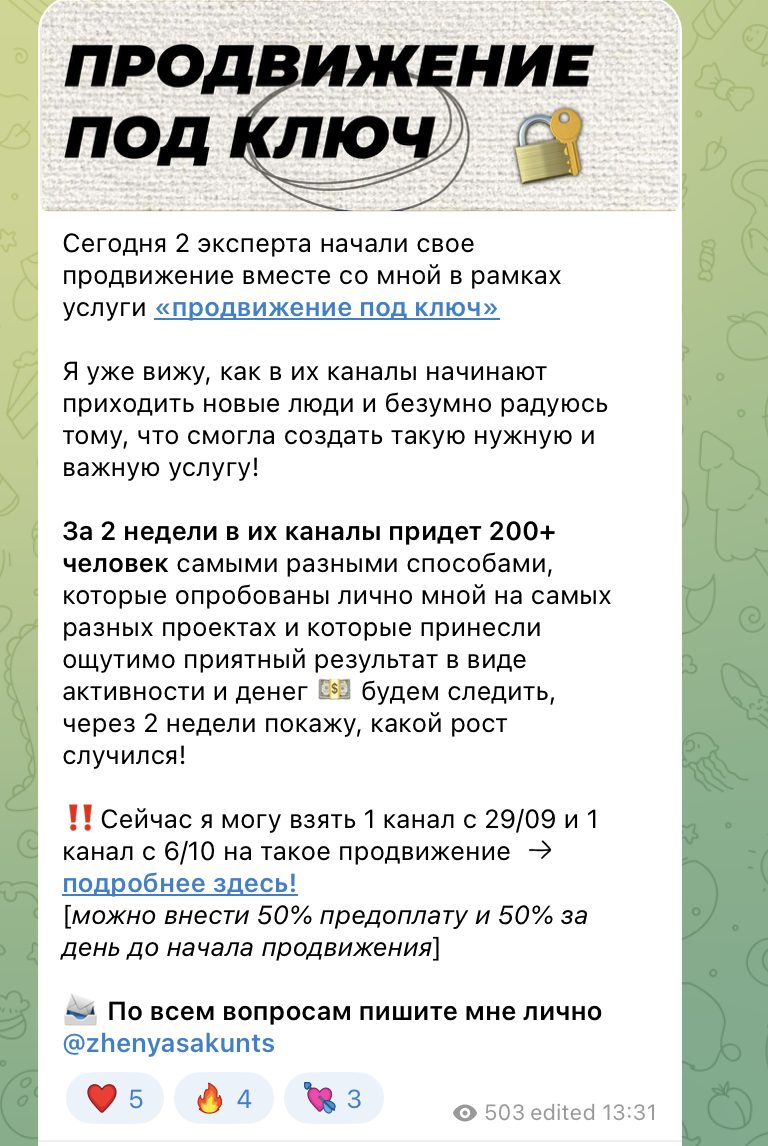Open the Продвижение под ключ post image
Screen dimensions: 768x1146
[x=360, y=105]
